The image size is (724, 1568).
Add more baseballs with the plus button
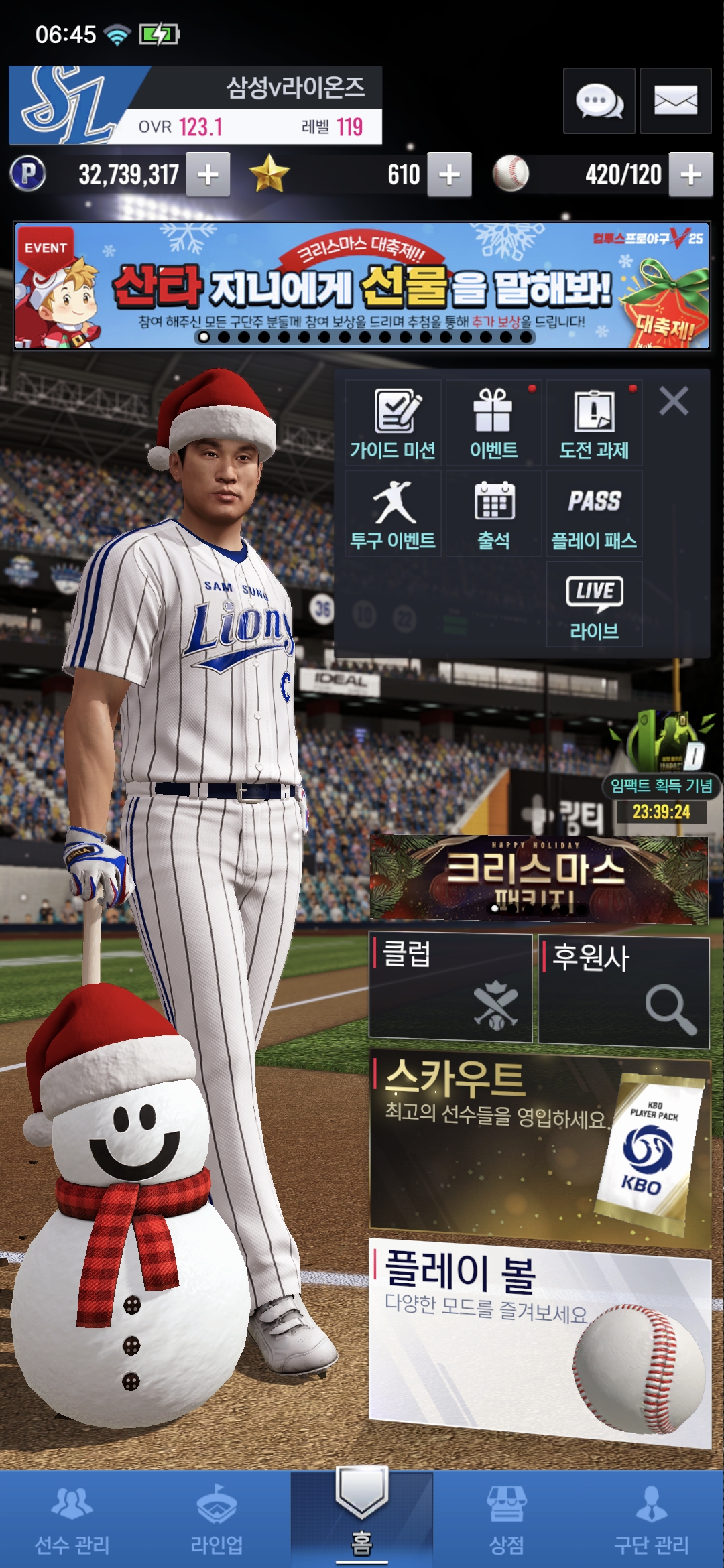[690, 175]
